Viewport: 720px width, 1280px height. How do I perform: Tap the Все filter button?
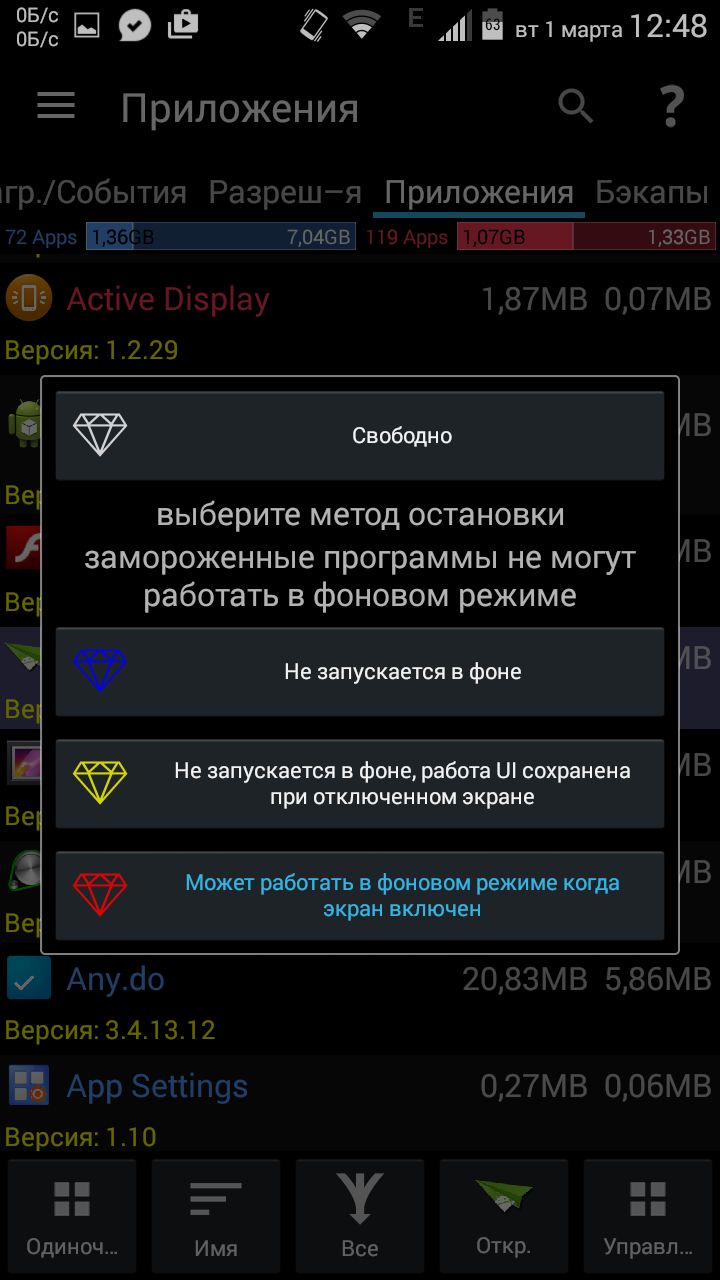(x=360, y=1218)
